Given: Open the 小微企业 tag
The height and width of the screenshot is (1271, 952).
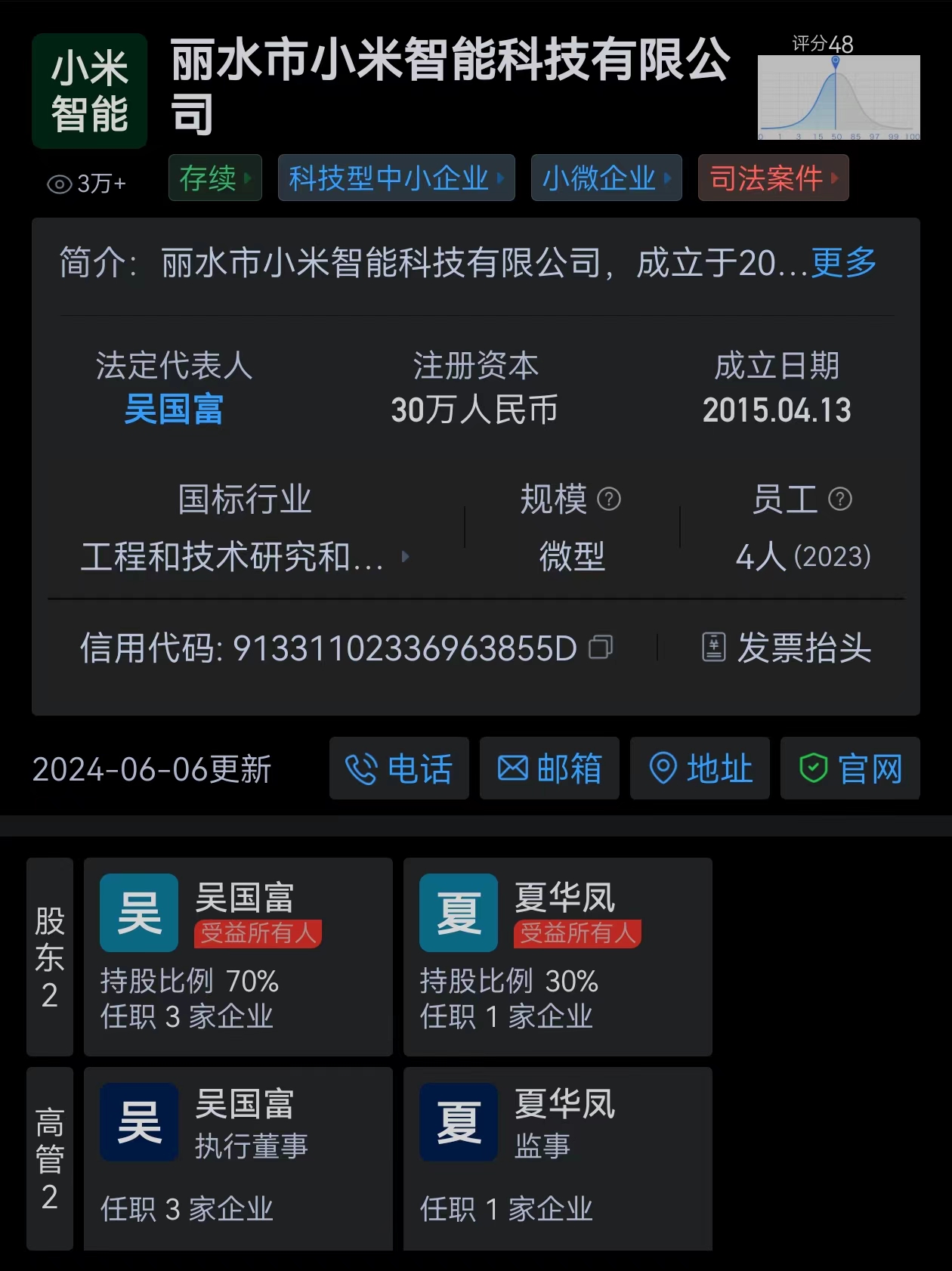Looking at the screenshot, I should 606,178.
